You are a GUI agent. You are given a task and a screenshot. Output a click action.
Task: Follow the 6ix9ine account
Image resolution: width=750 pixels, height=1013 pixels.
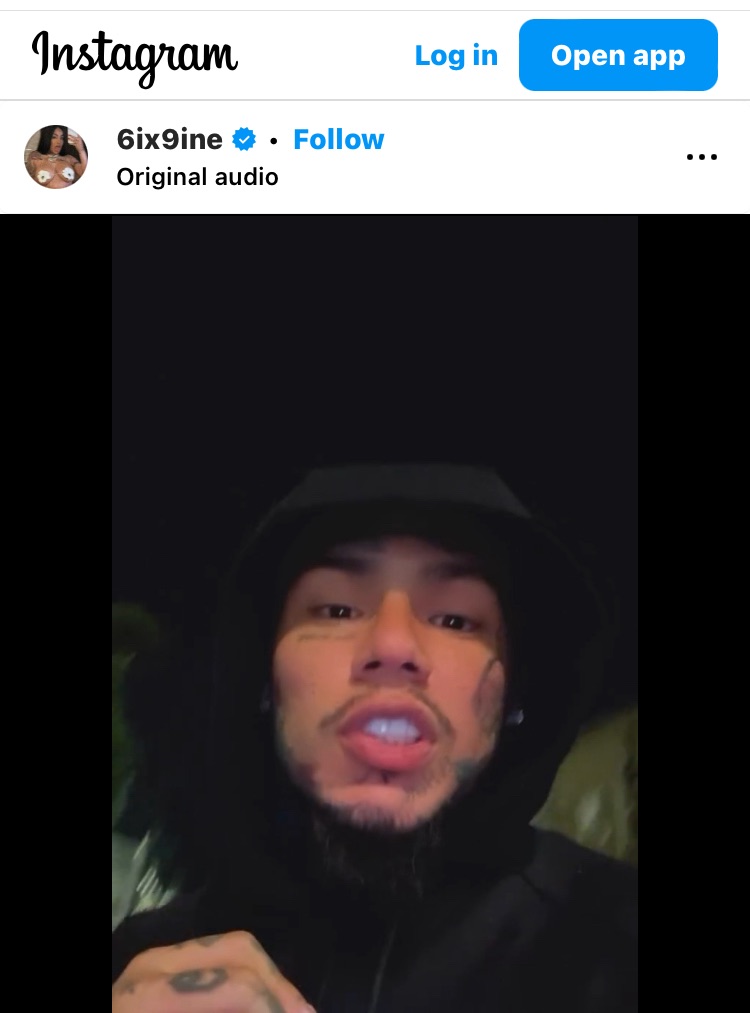(x=338, y=139)
